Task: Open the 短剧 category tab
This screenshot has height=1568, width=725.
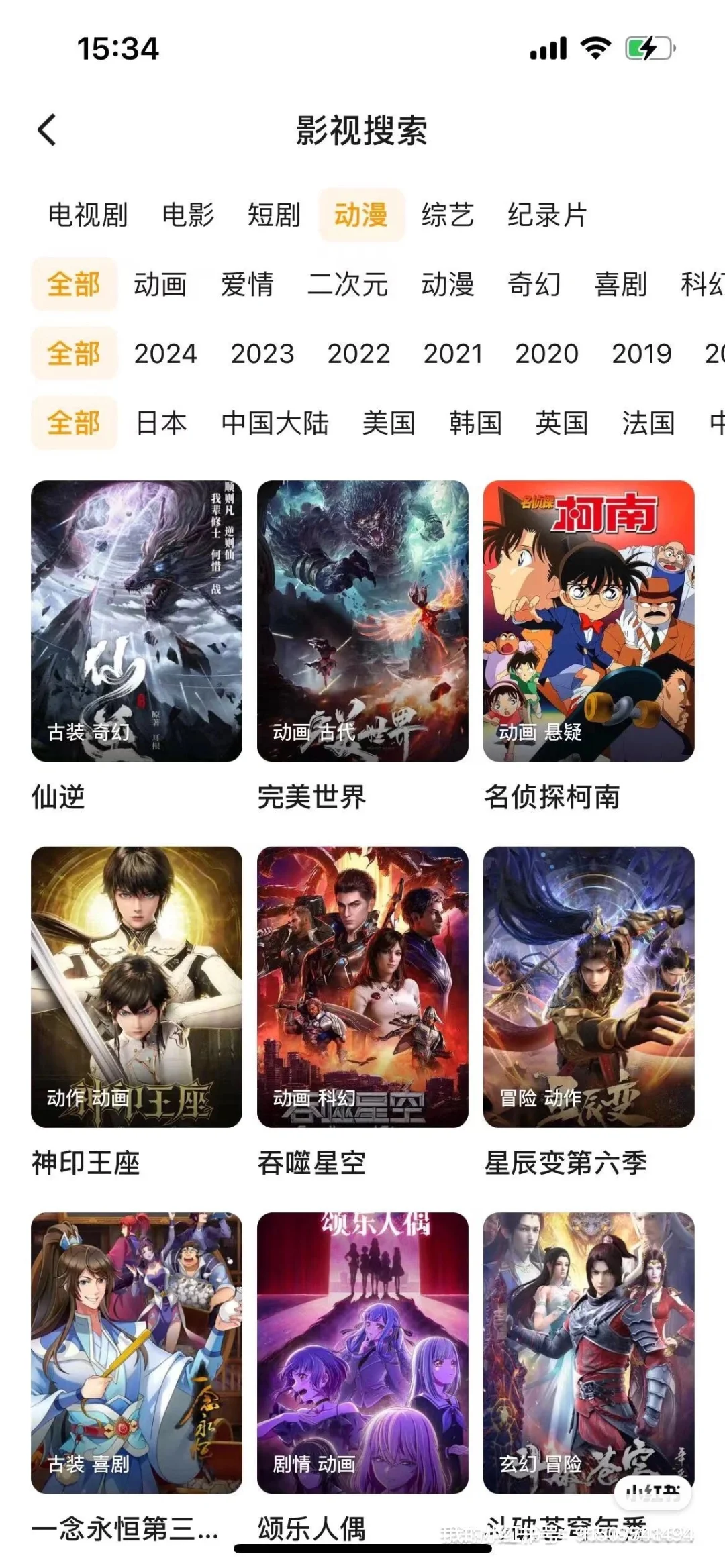Action: click(x=274, y=215)
